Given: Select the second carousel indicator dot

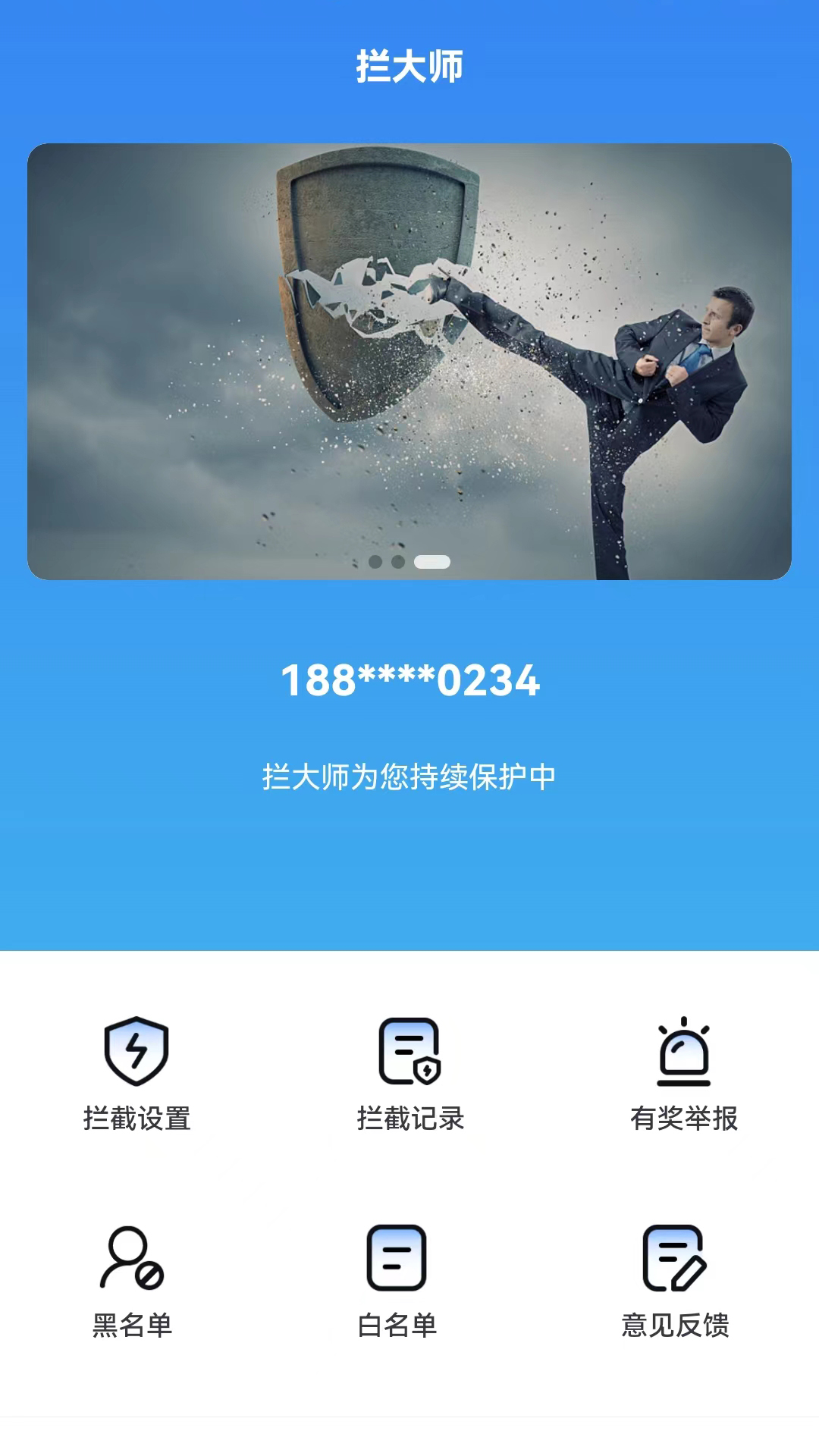Looking at the screenshot, I should (400, 562).
